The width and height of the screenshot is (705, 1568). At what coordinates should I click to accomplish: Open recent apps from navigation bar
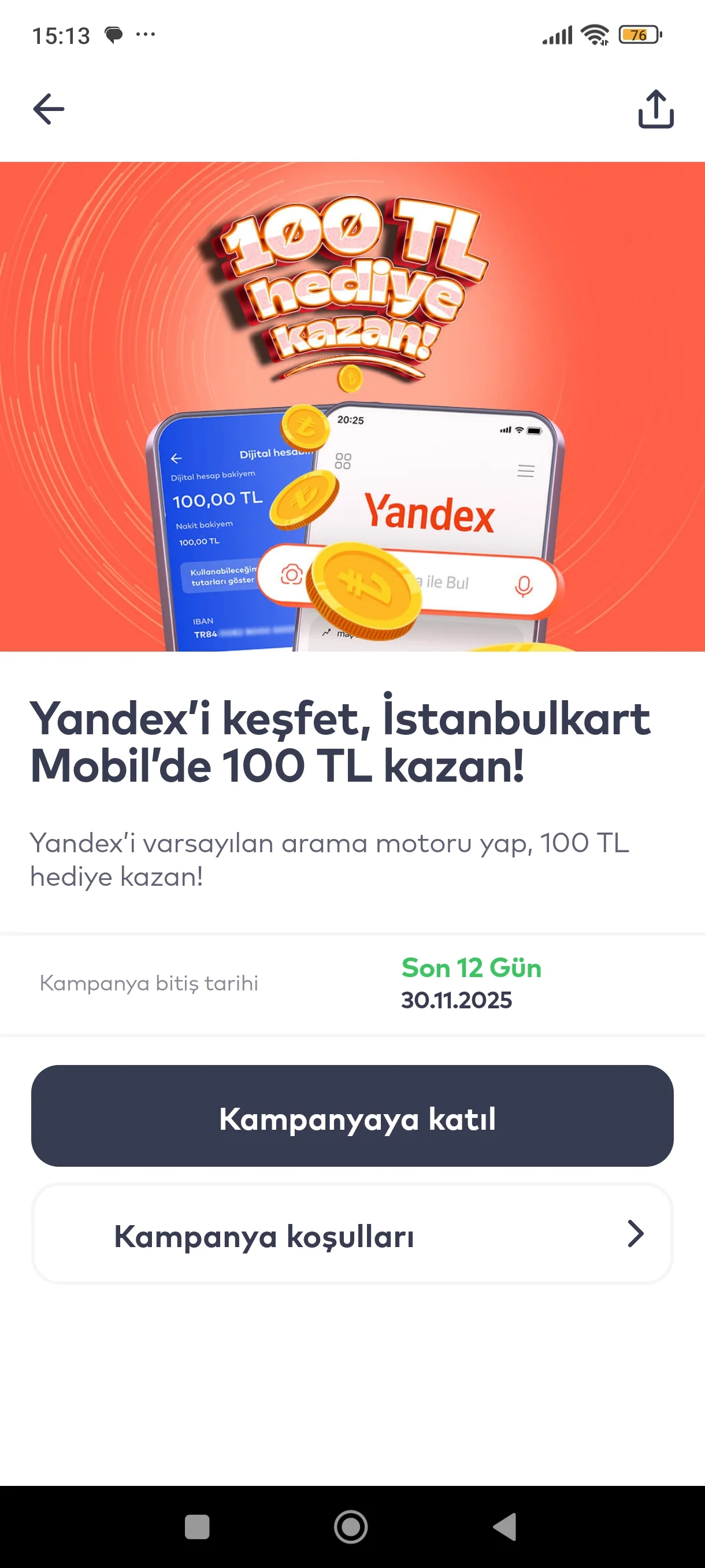(x=197, y=1526)
